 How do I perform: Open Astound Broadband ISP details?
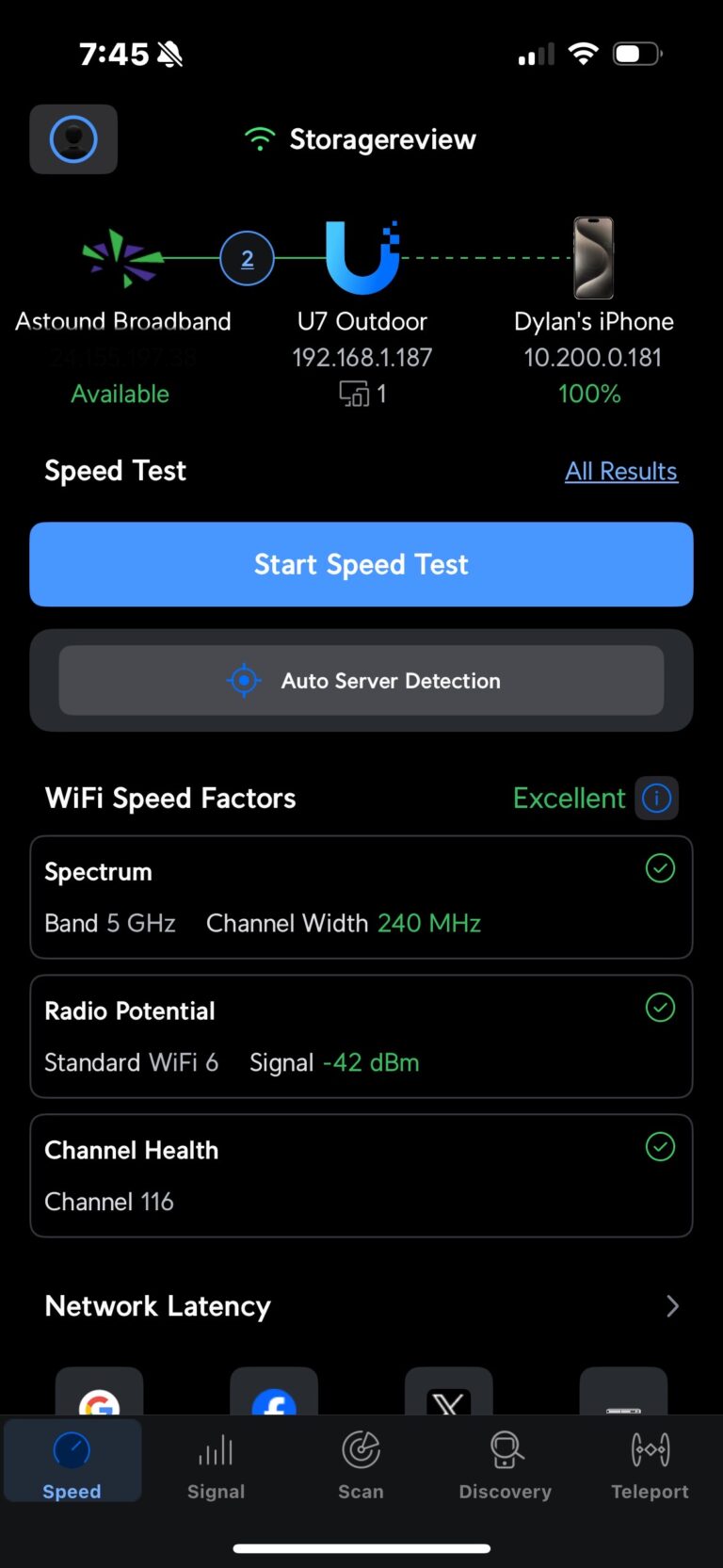click(122, 258)
